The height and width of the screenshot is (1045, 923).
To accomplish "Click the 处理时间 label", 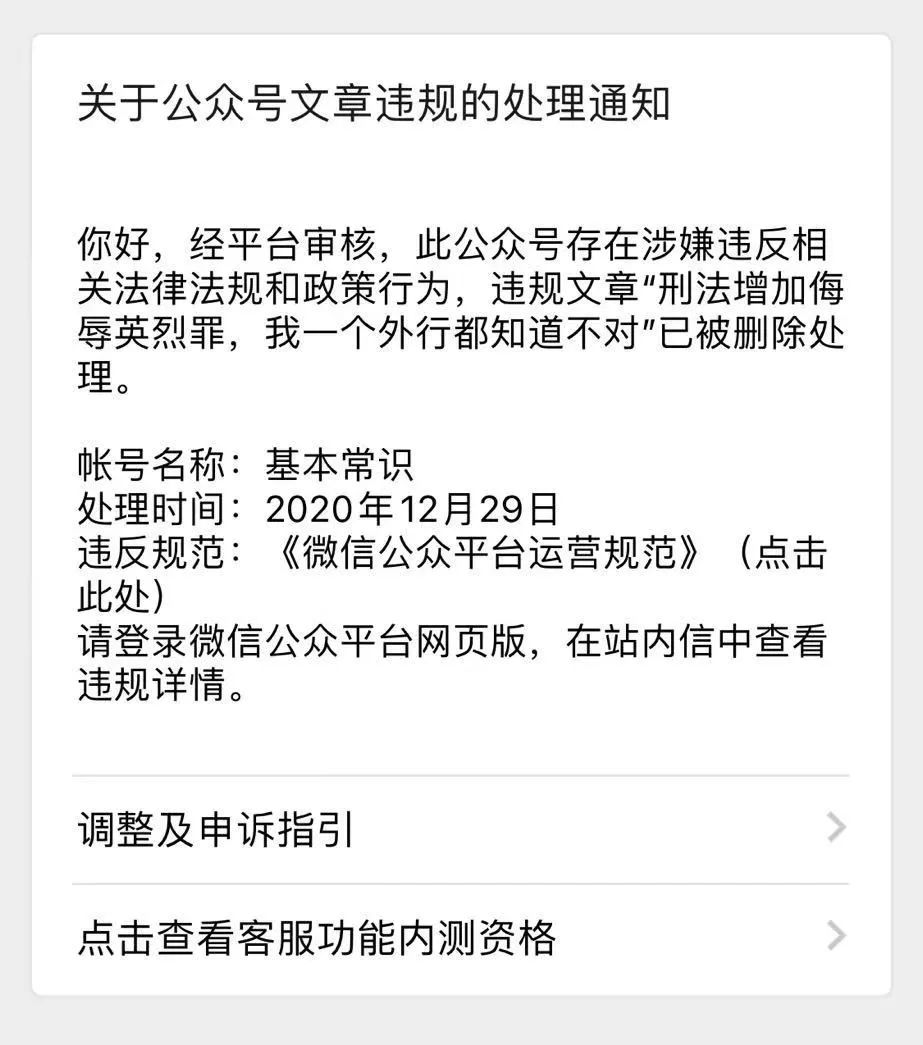I will [x=160, y=510].
